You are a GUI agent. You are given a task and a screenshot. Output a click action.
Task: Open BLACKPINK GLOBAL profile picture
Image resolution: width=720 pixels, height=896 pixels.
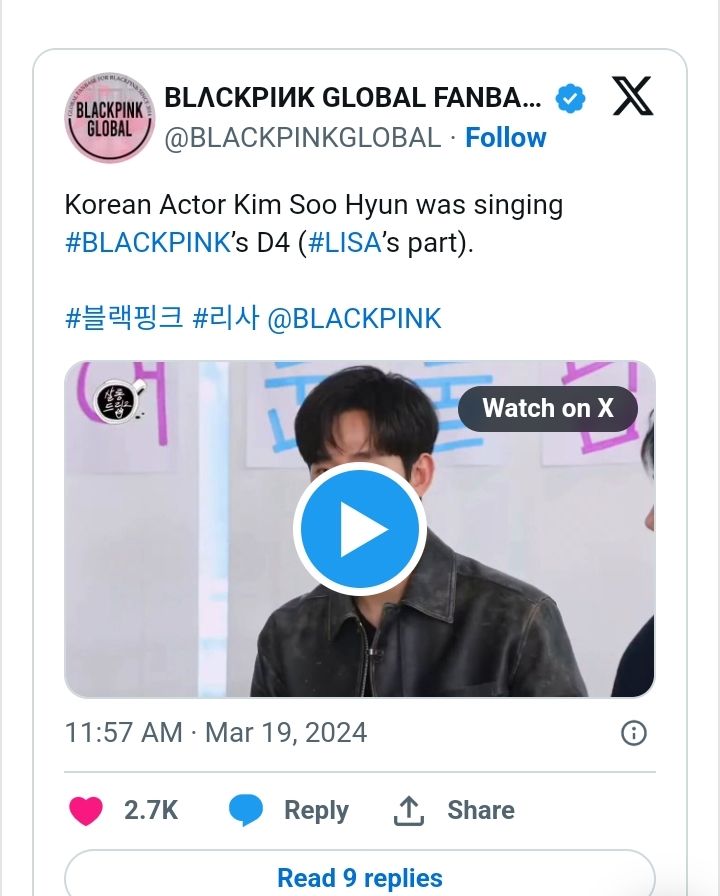tap(110, 117)
